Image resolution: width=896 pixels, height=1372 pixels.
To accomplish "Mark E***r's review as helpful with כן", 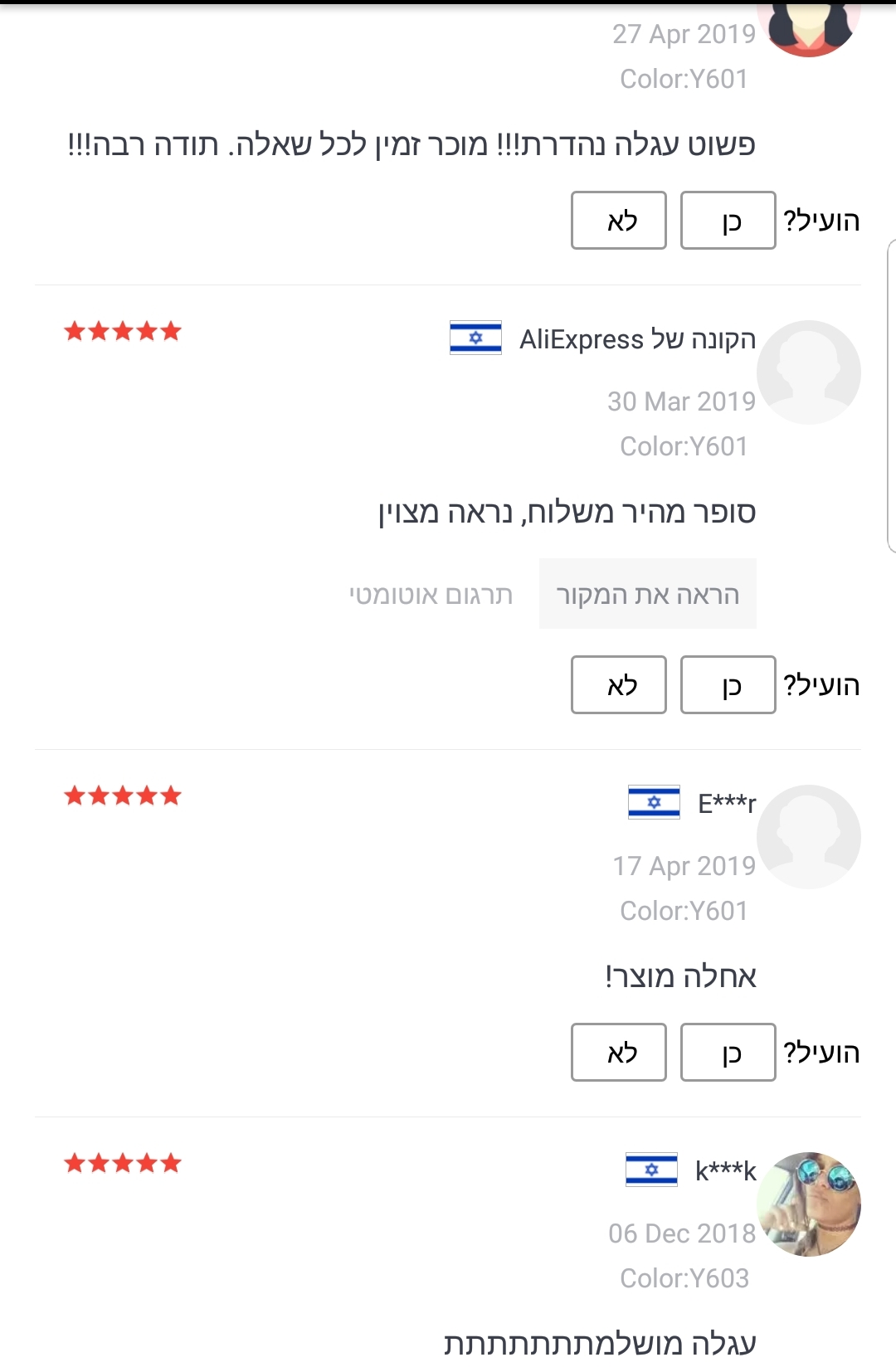I will 728,1053.
